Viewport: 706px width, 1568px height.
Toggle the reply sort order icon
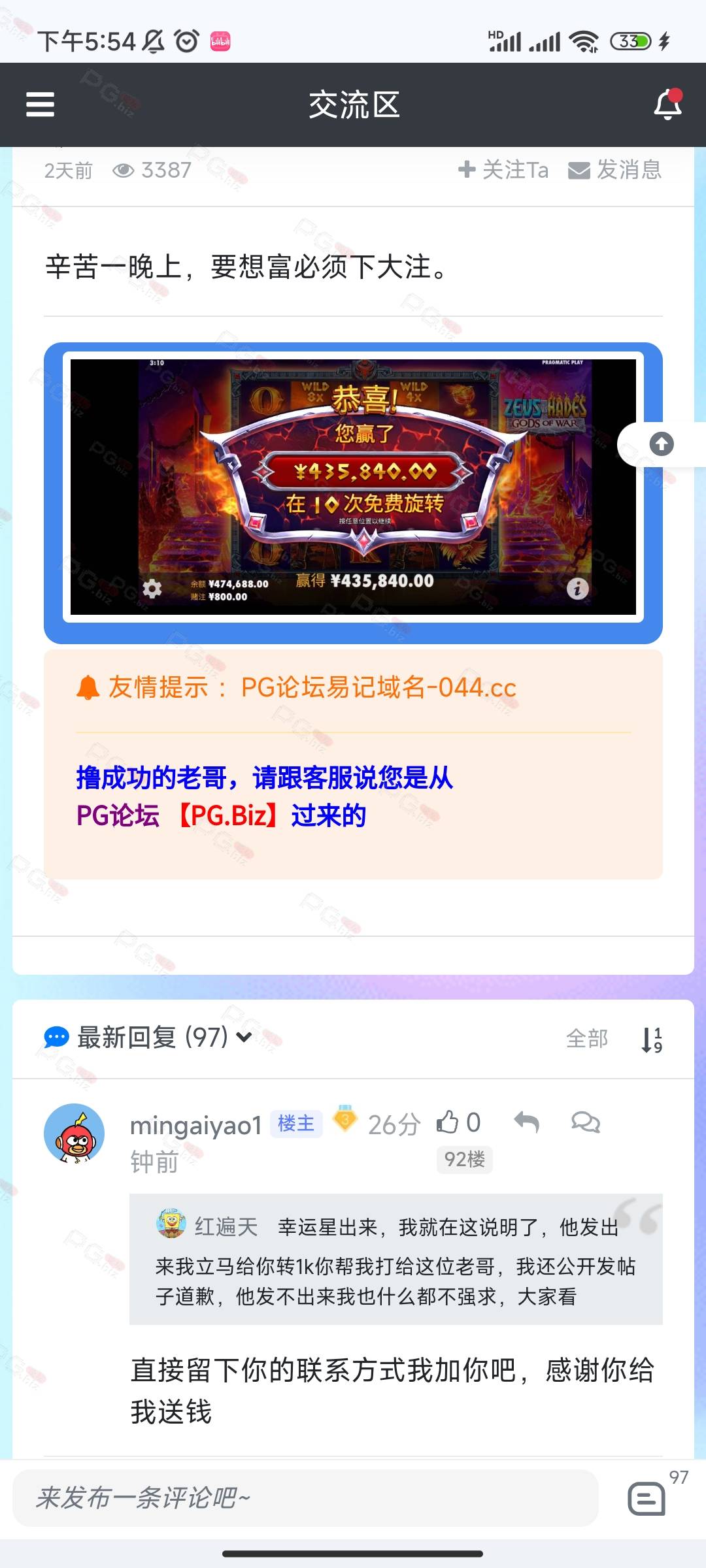(x=652, y=1039)
